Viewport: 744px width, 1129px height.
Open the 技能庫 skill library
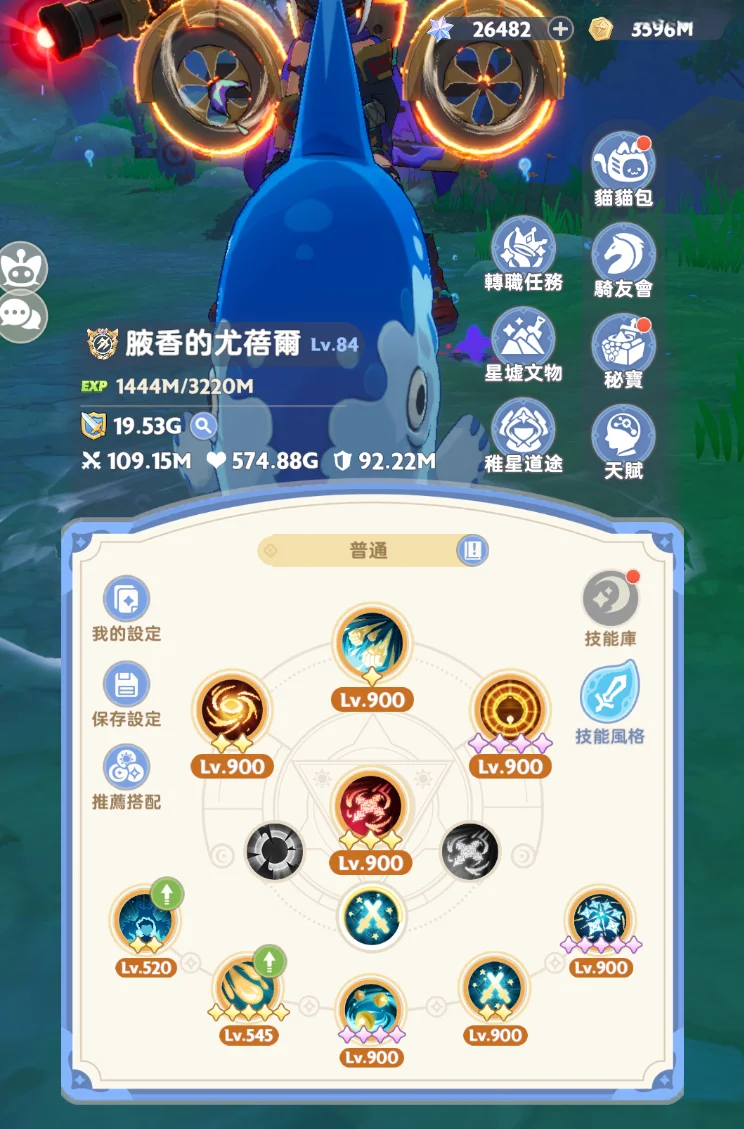pyautogui.click(x=610, y=599)
